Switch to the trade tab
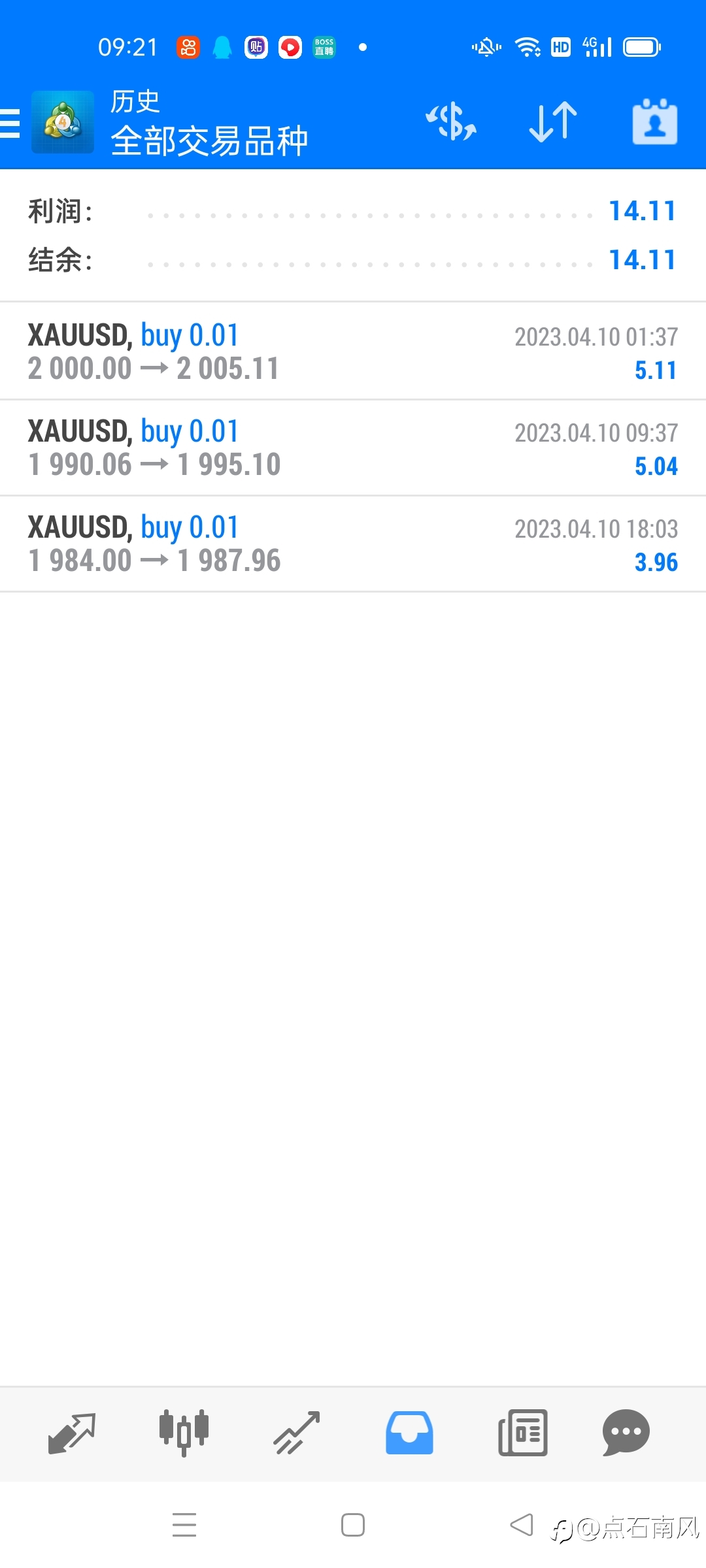Viewport: 706px width, 1568px height. [296, 1433]
